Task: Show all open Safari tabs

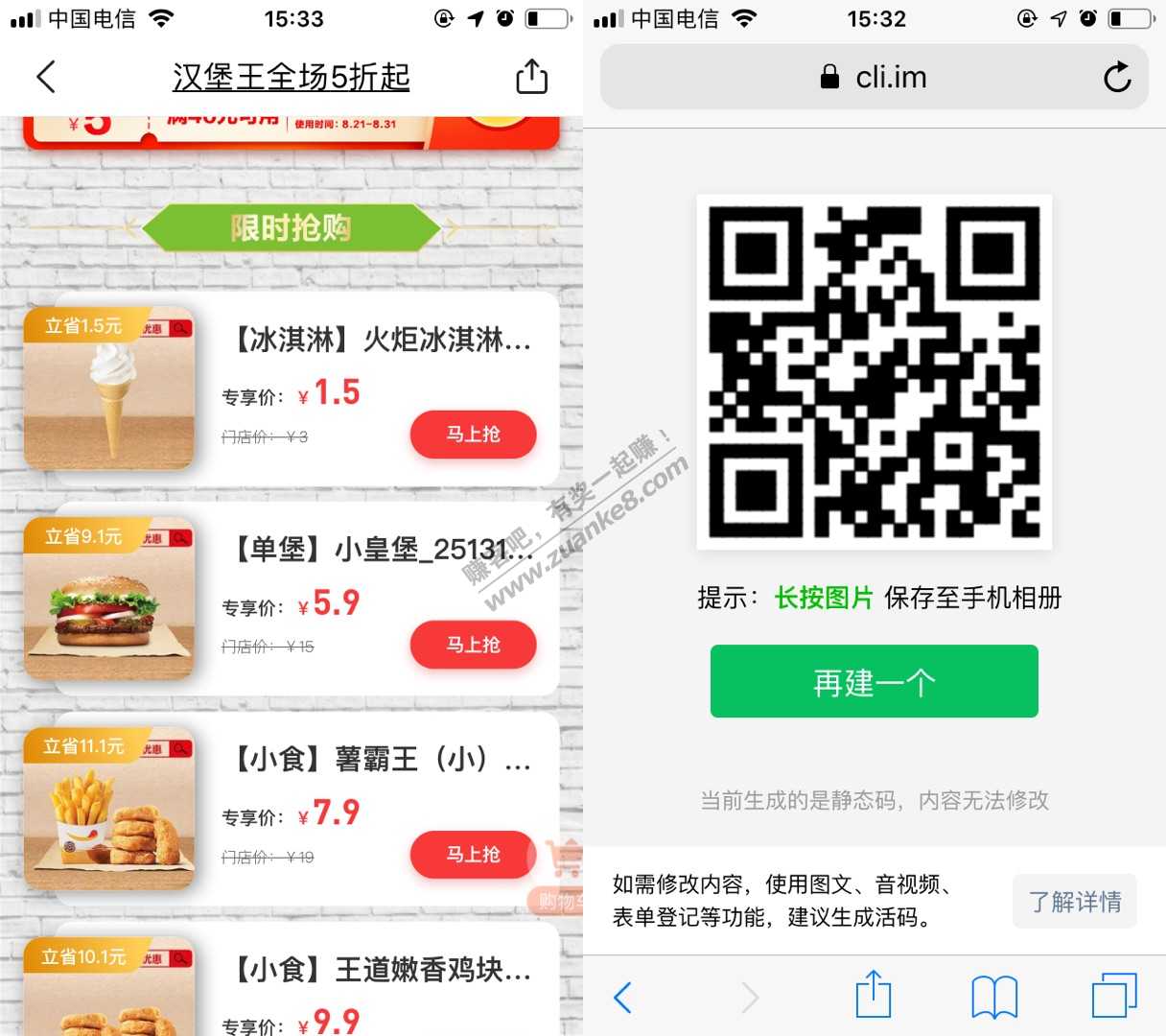Action: (1114, 996)
